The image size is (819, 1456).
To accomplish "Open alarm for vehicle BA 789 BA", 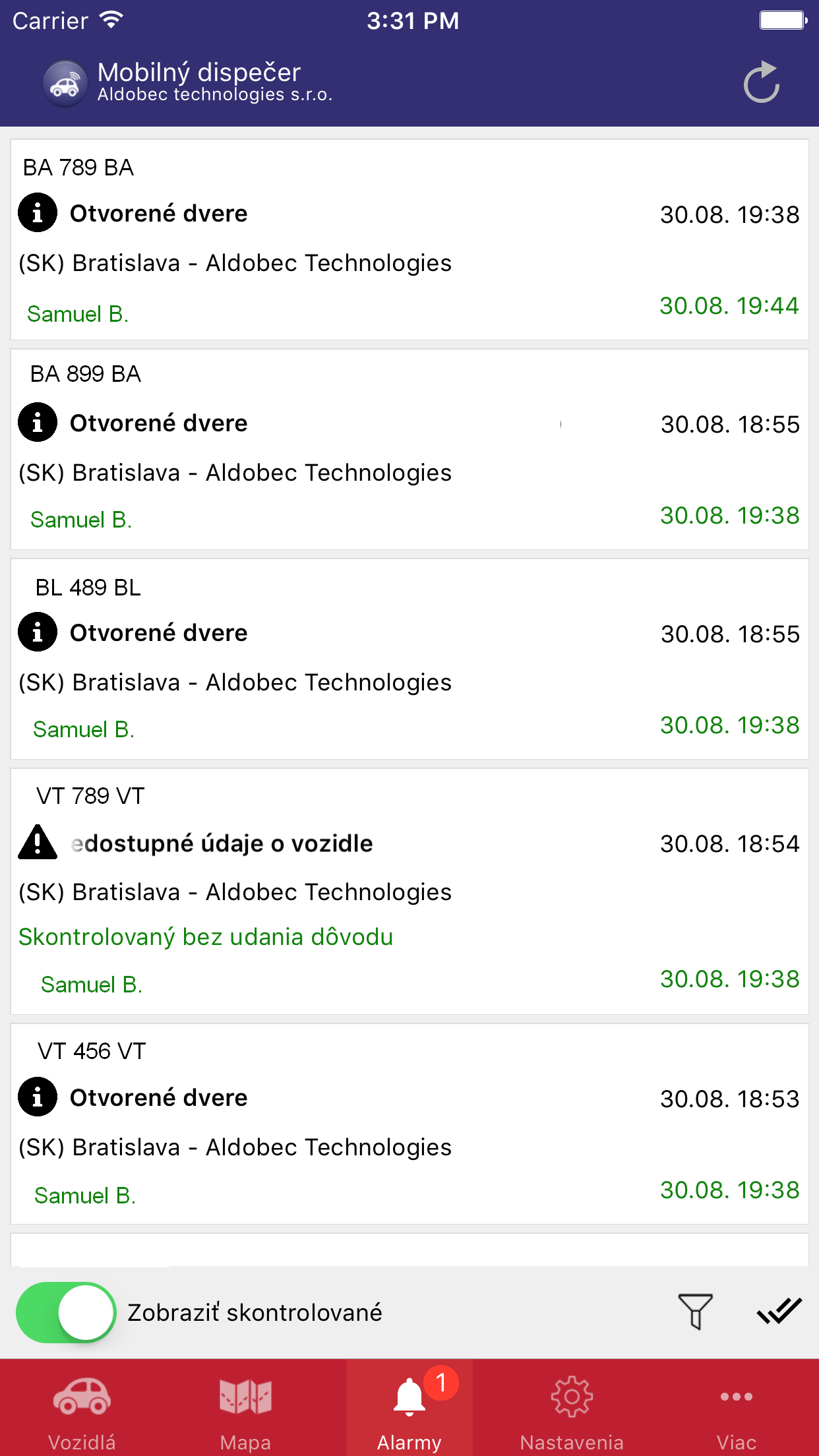I will point(409,240).
